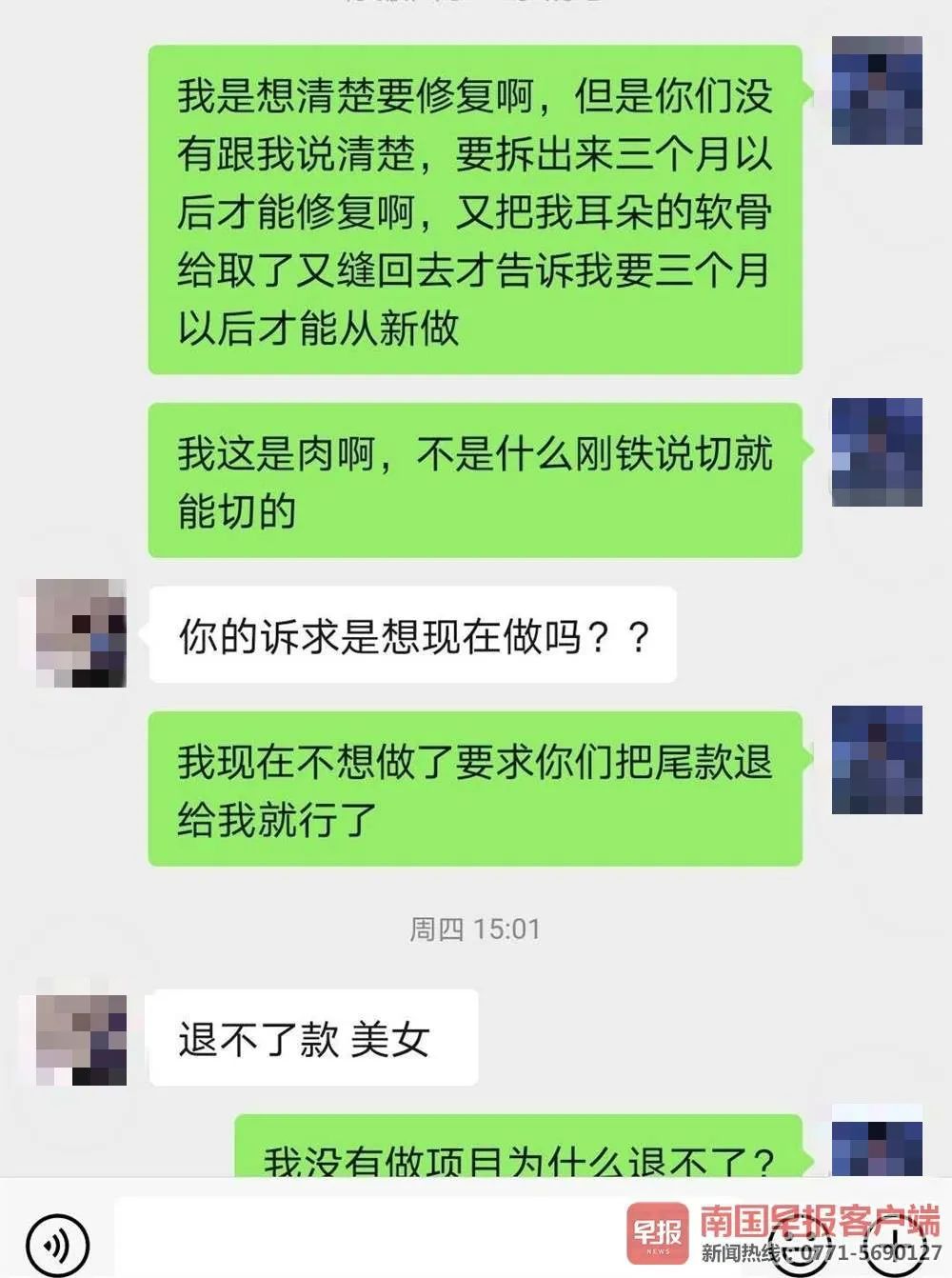
Task: Open my avatar beside '我这是肉啊' message
Action: [877, 452]
